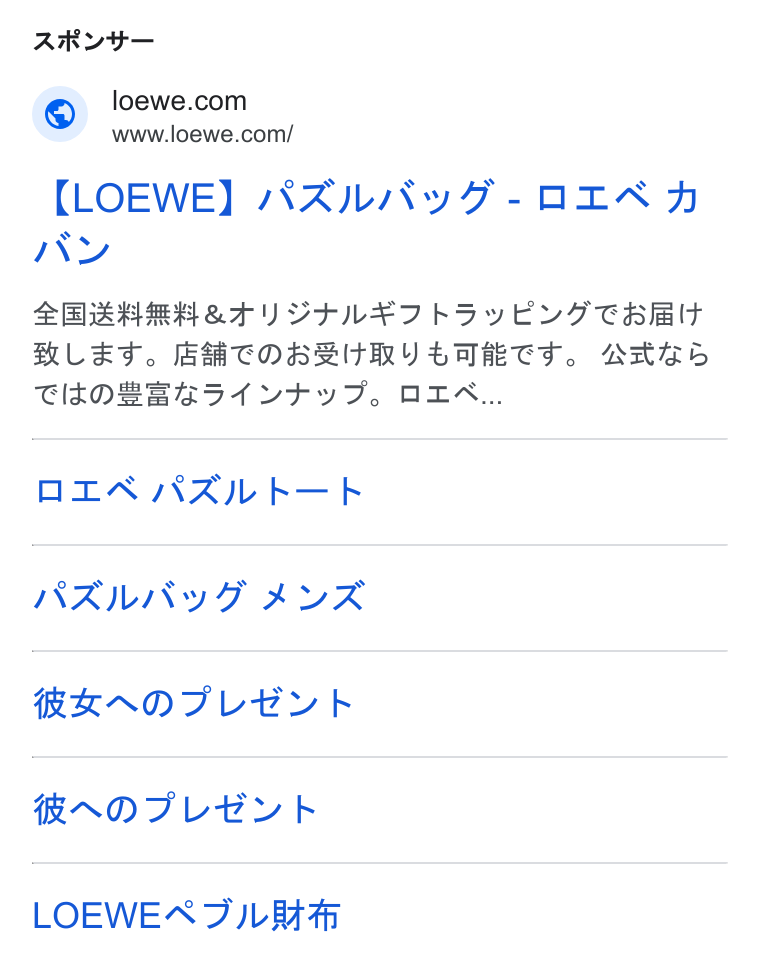
Task: Open the 【LOEWE】パズルバッグ ad headline
Action: (x=367, y=223)
